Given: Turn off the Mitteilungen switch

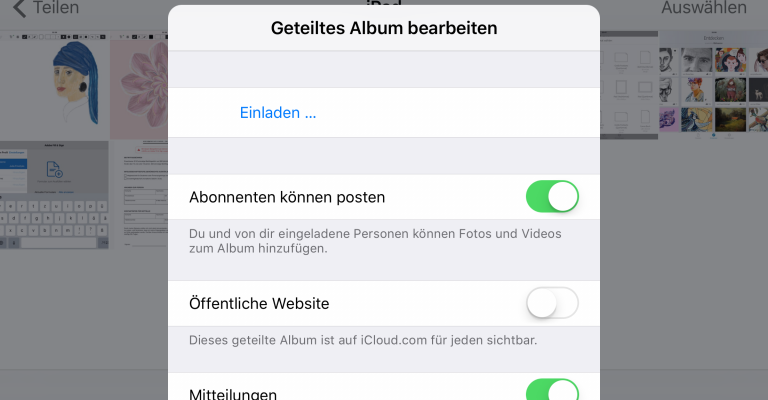Looking at the screenshot, I should coord(552,390).
